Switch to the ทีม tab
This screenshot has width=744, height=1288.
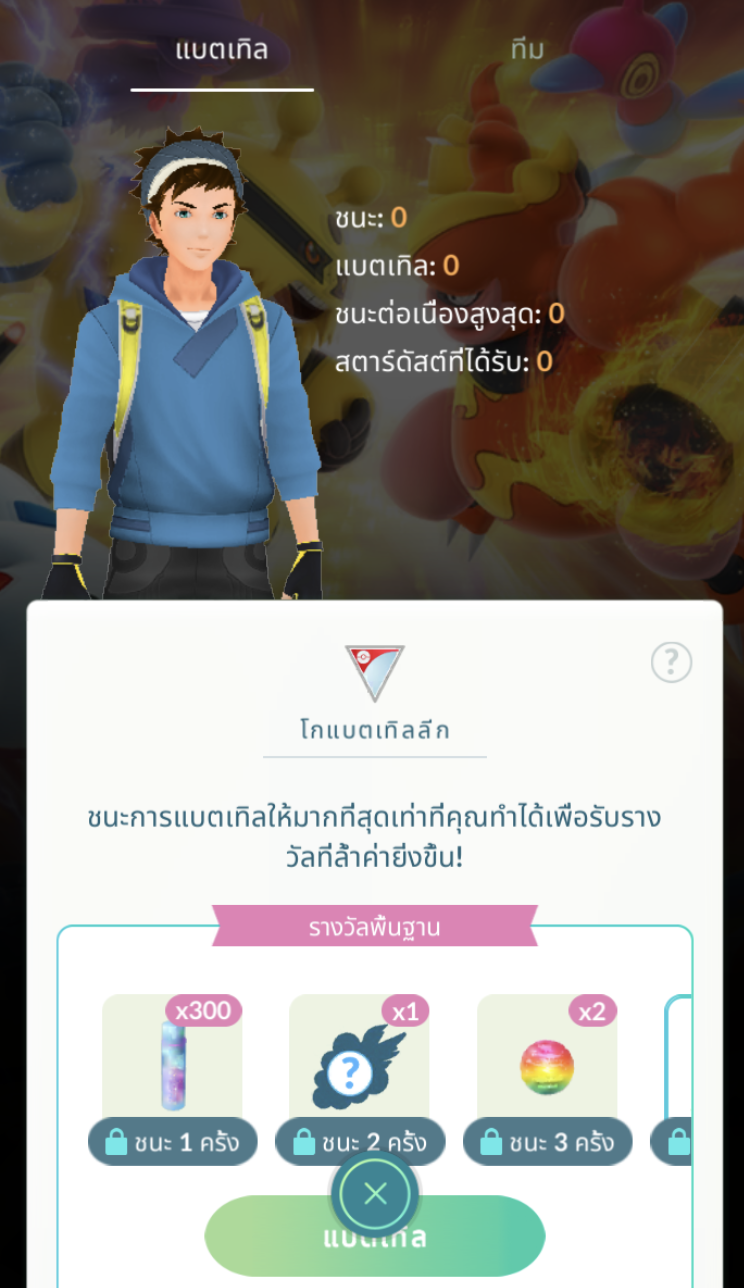(527, 48)
